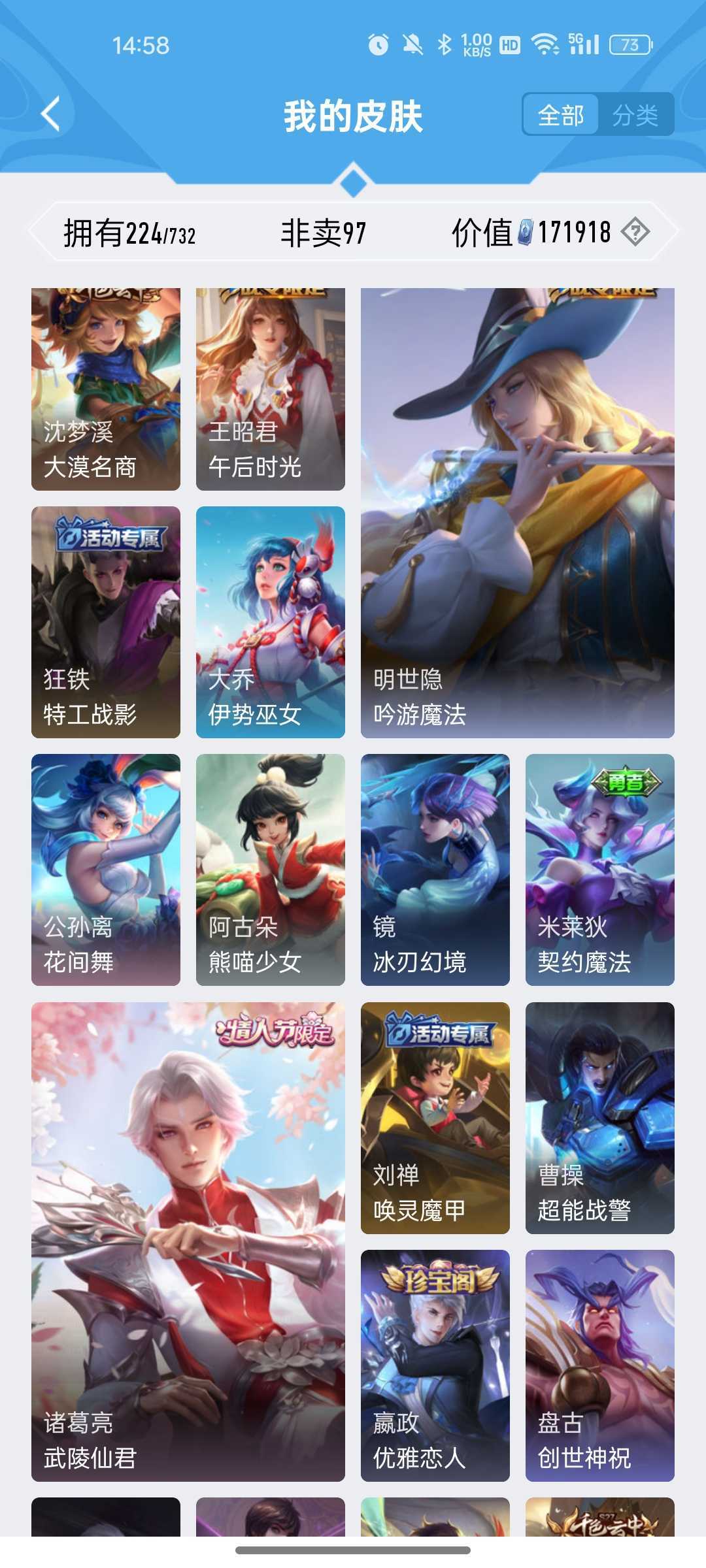Go back with the top-left arrow
The image size is (706, 1568).
click(51, 114)
